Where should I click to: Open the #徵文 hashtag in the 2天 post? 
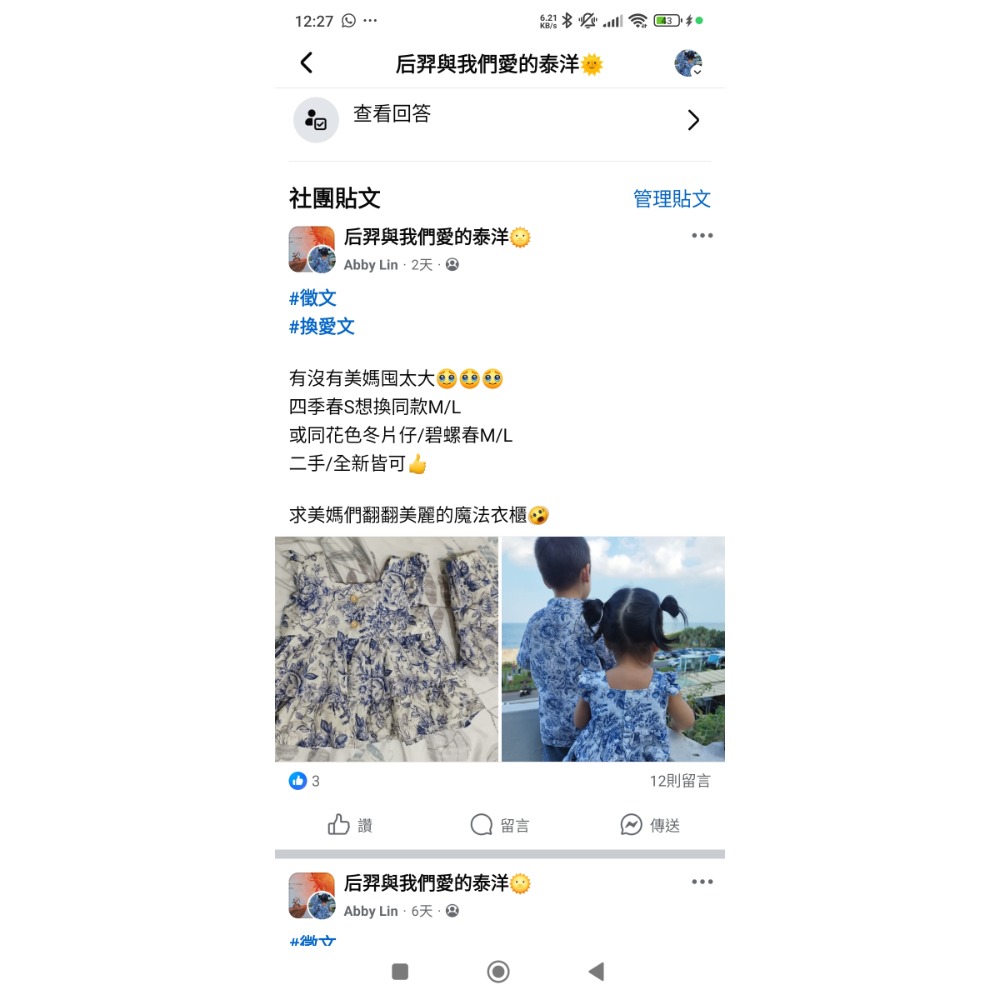(x=313, y=298)
